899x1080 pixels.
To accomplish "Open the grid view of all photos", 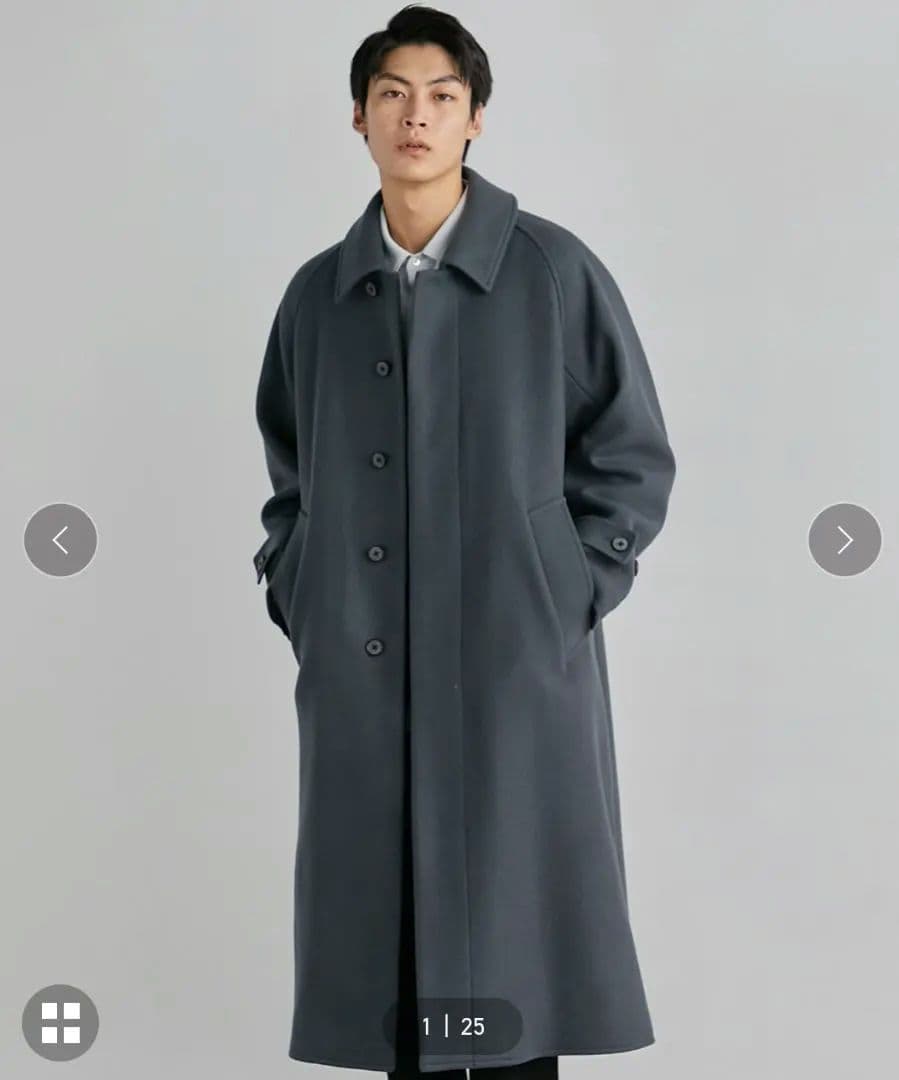I will coord(60,1022).
